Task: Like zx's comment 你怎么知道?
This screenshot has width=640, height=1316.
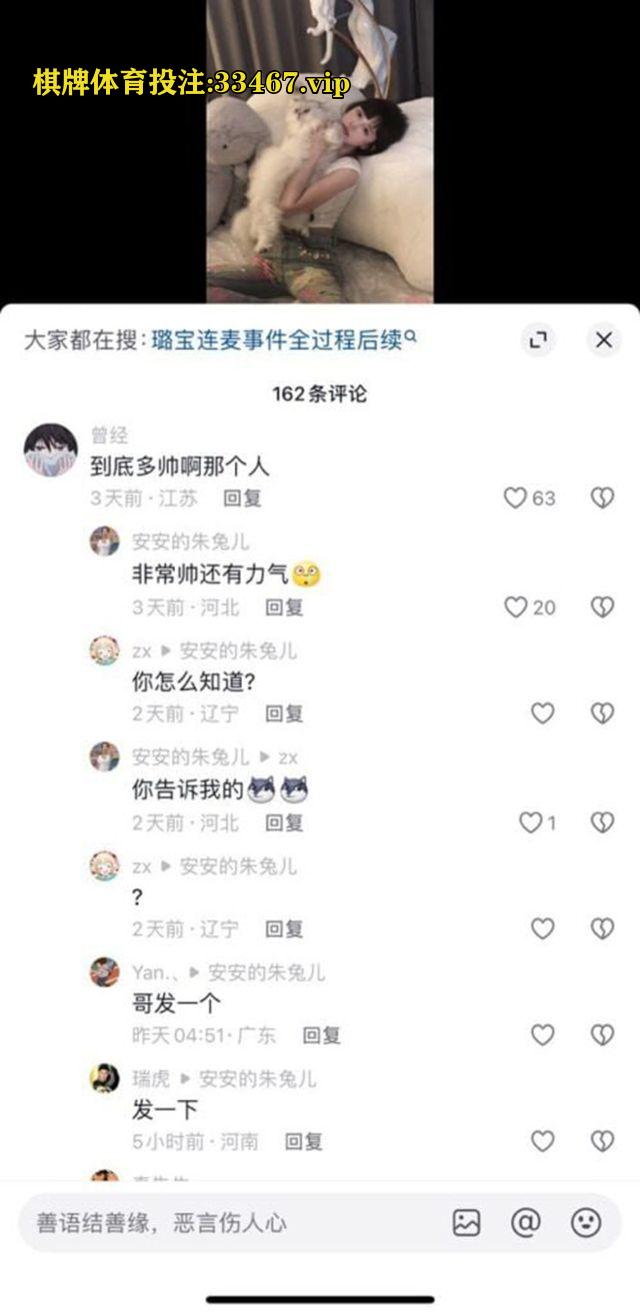Action: [542, 713]
